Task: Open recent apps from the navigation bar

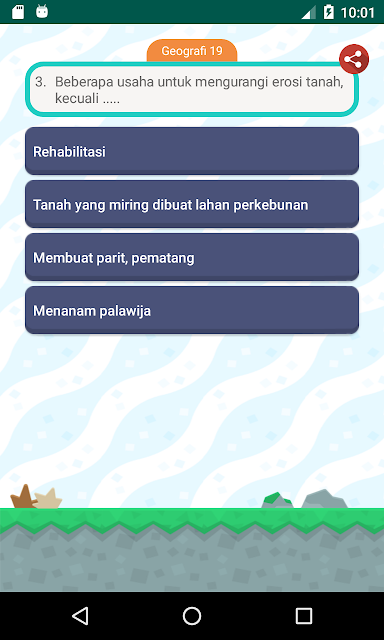Action: point(304,616)
